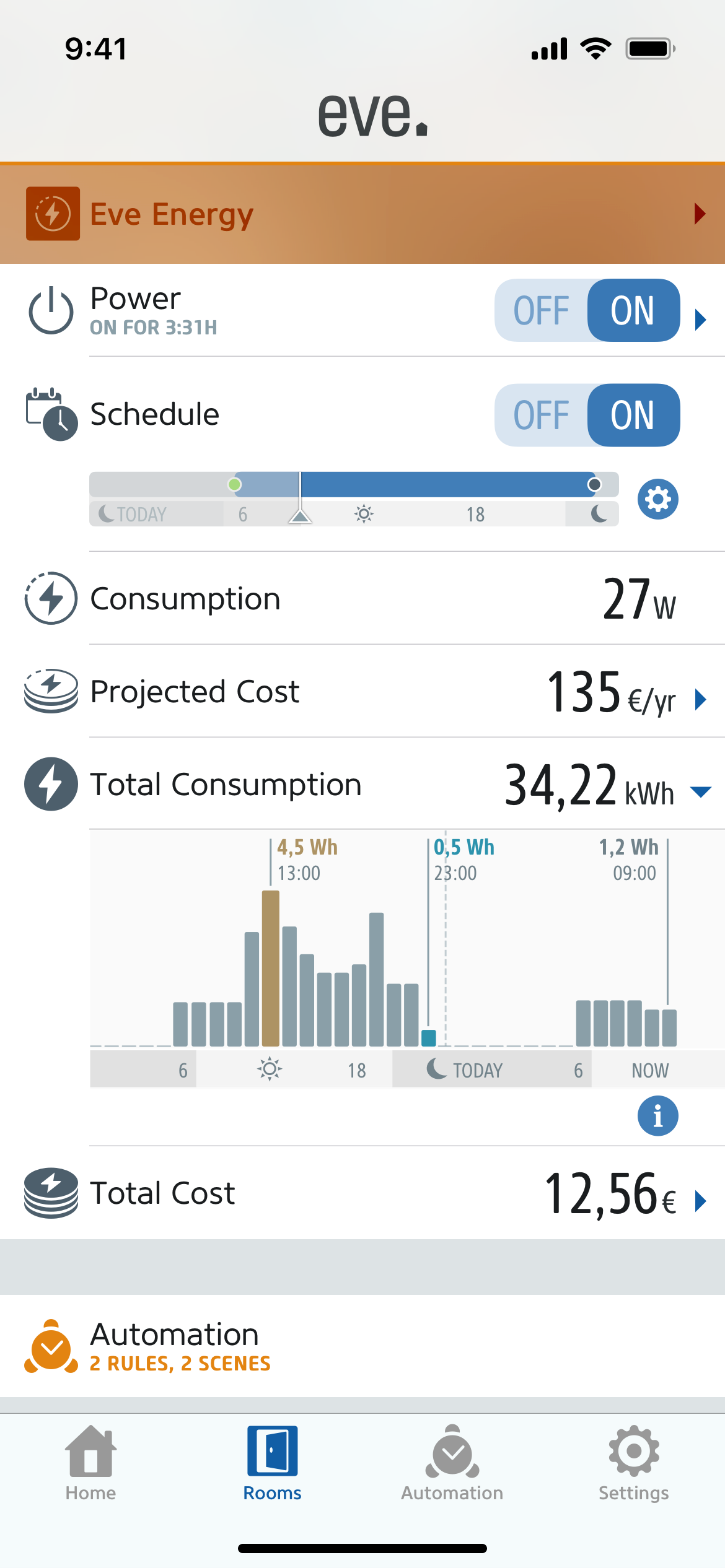Switch to the Home tab
This screenshot has width=725, height=1568.
coord(90,1464)
